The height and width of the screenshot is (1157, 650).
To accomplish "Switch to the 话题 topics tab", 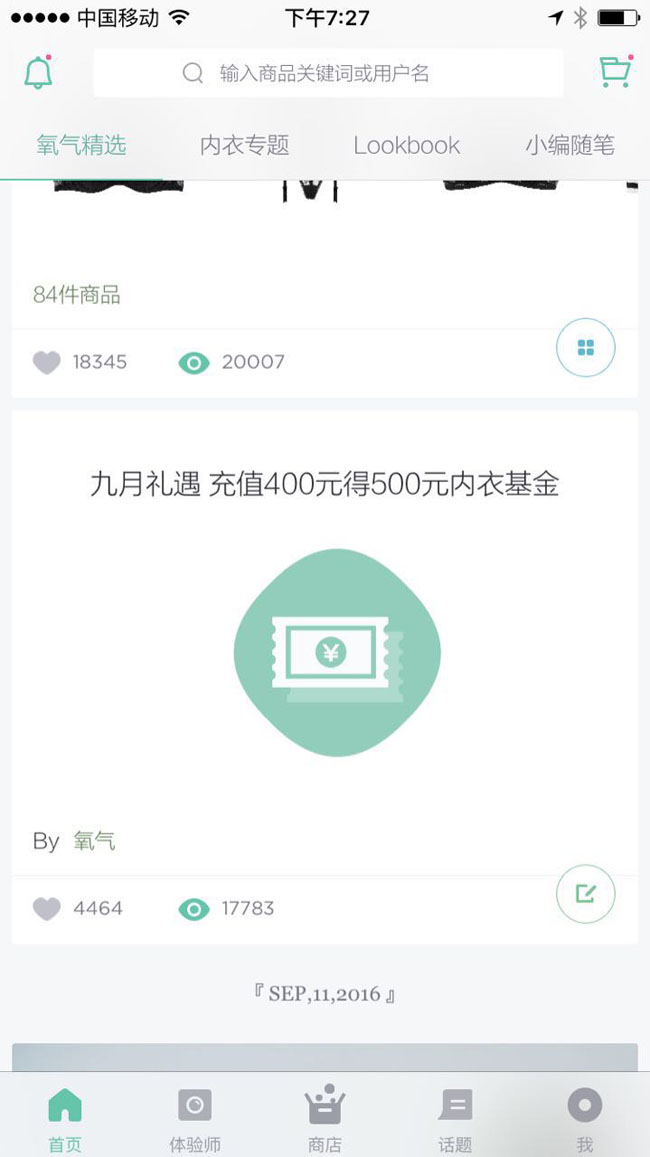I will (455, 1118).
